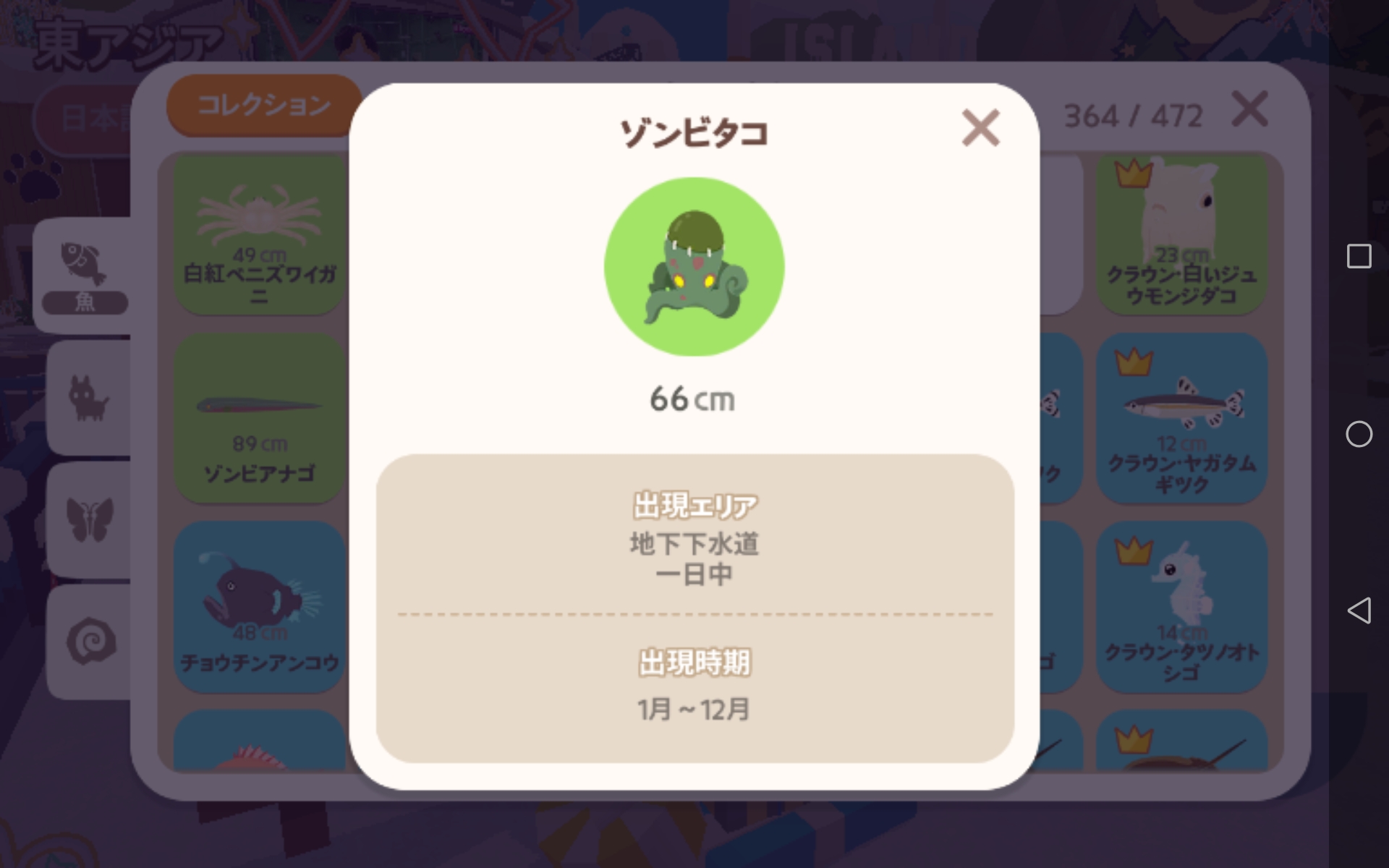Close the ゾンビタコ detail popup
Image resolution: width=1389 pixels, height=868 pixels.
click(980, 129)
